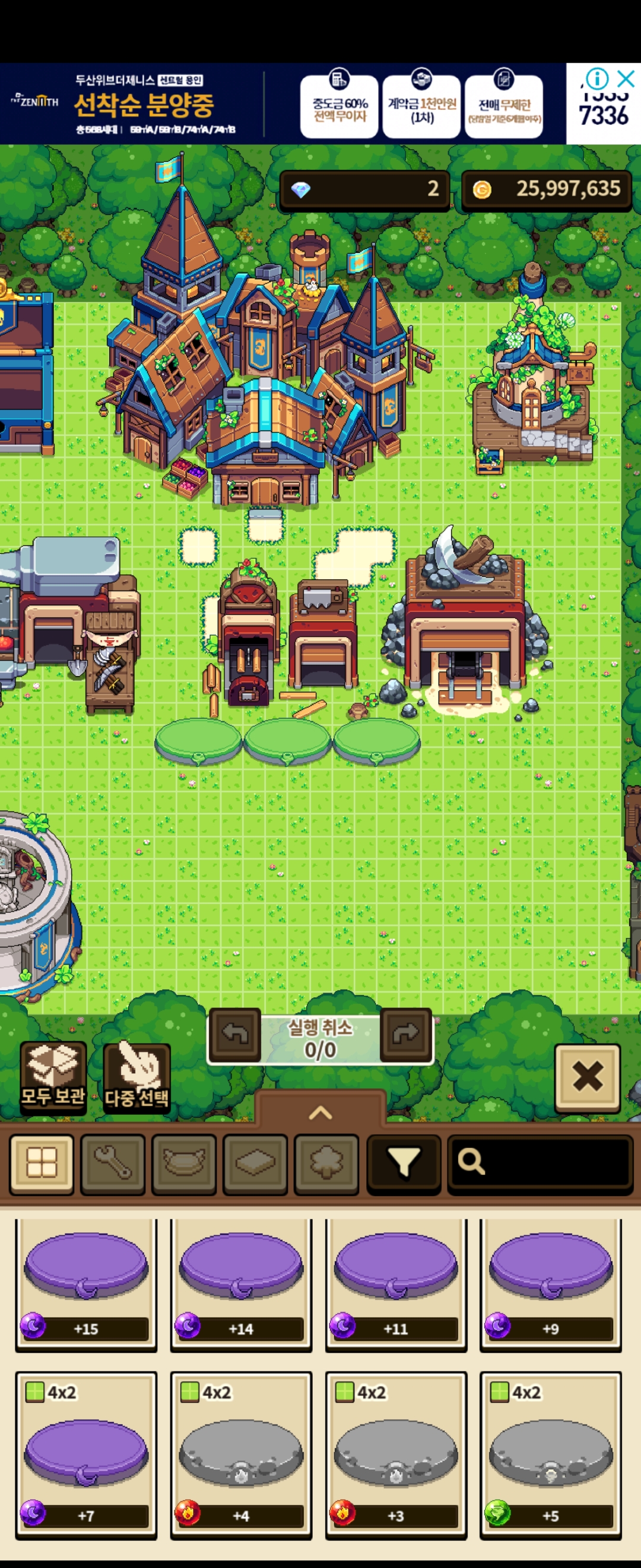
Task: Choose the 4x2 purple pad with +7
Action: click(85, 1455)
